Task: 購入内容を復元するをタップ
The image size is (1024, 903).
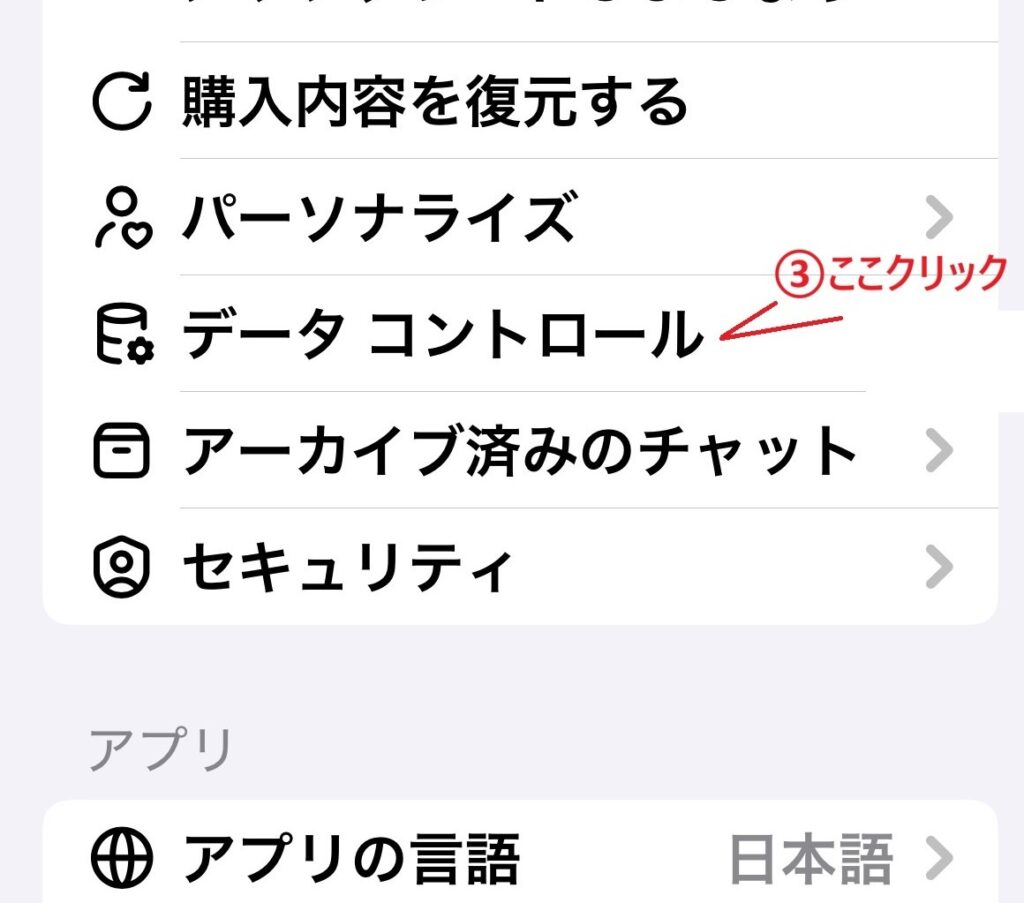Action: point(435,101)
